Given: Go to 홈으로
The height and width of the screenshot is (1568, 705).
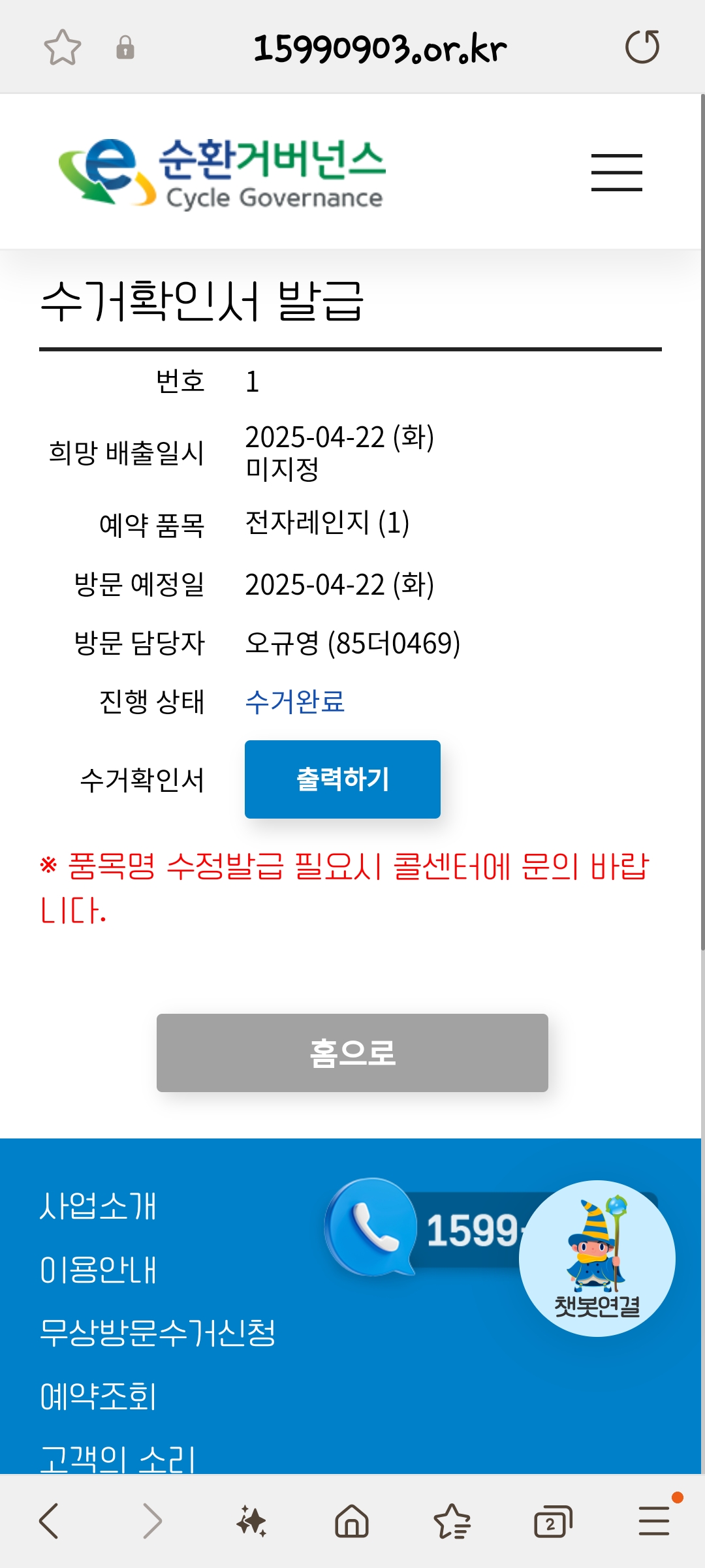Looking at the screenshot, I should tap(352, 1052).
